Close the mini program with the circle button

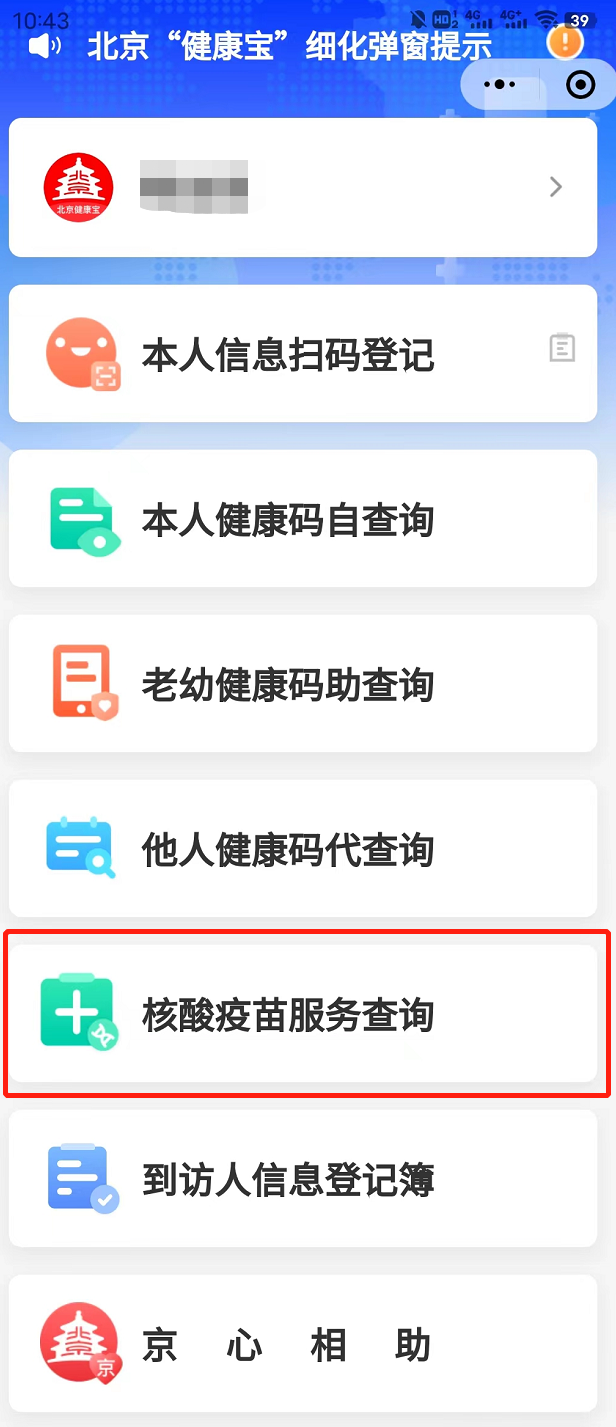[580, 85]
